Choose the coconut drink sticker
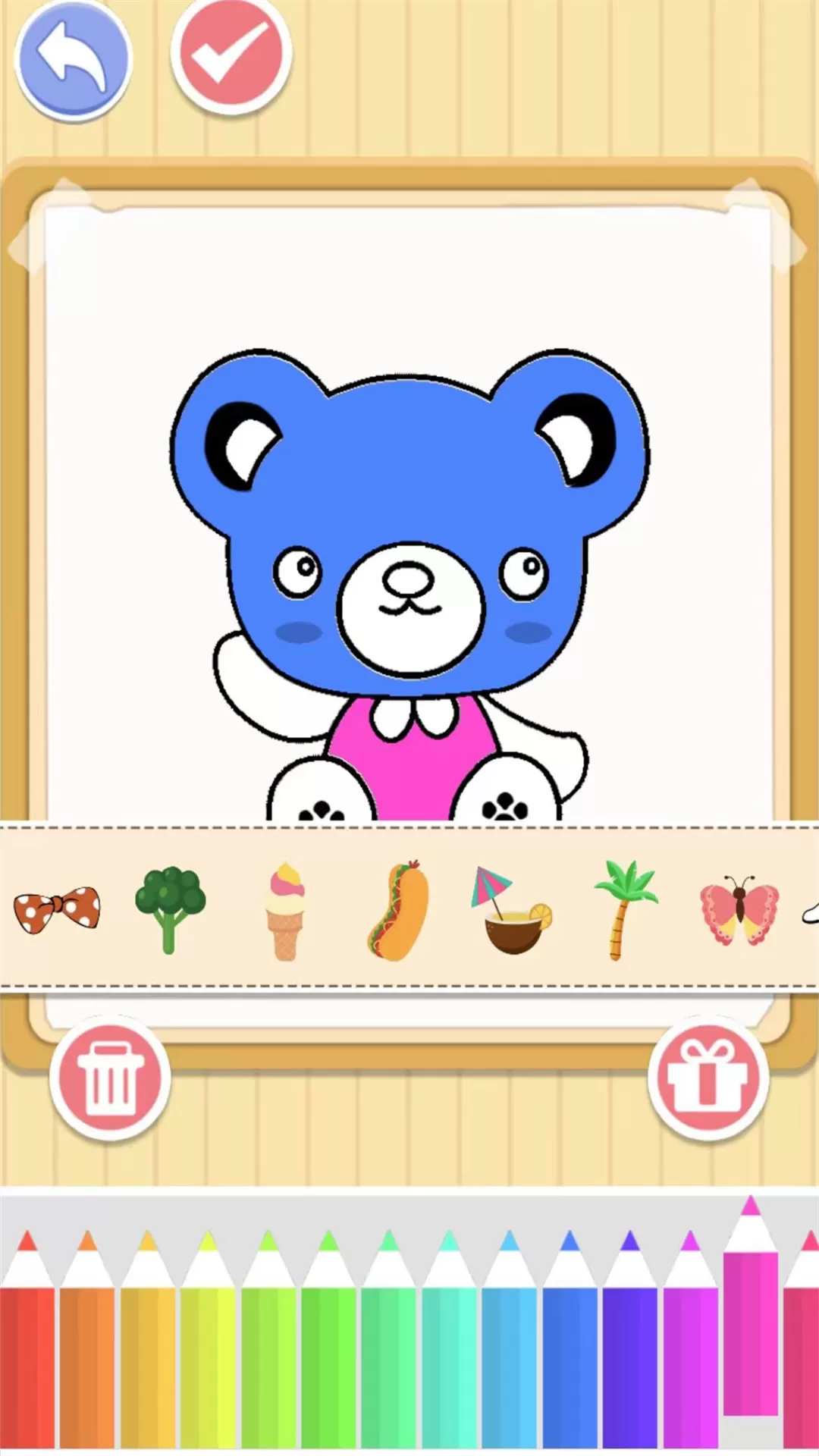Image resolution: width=819 pixels, height=1456 pixels. (x=512, y=911)
